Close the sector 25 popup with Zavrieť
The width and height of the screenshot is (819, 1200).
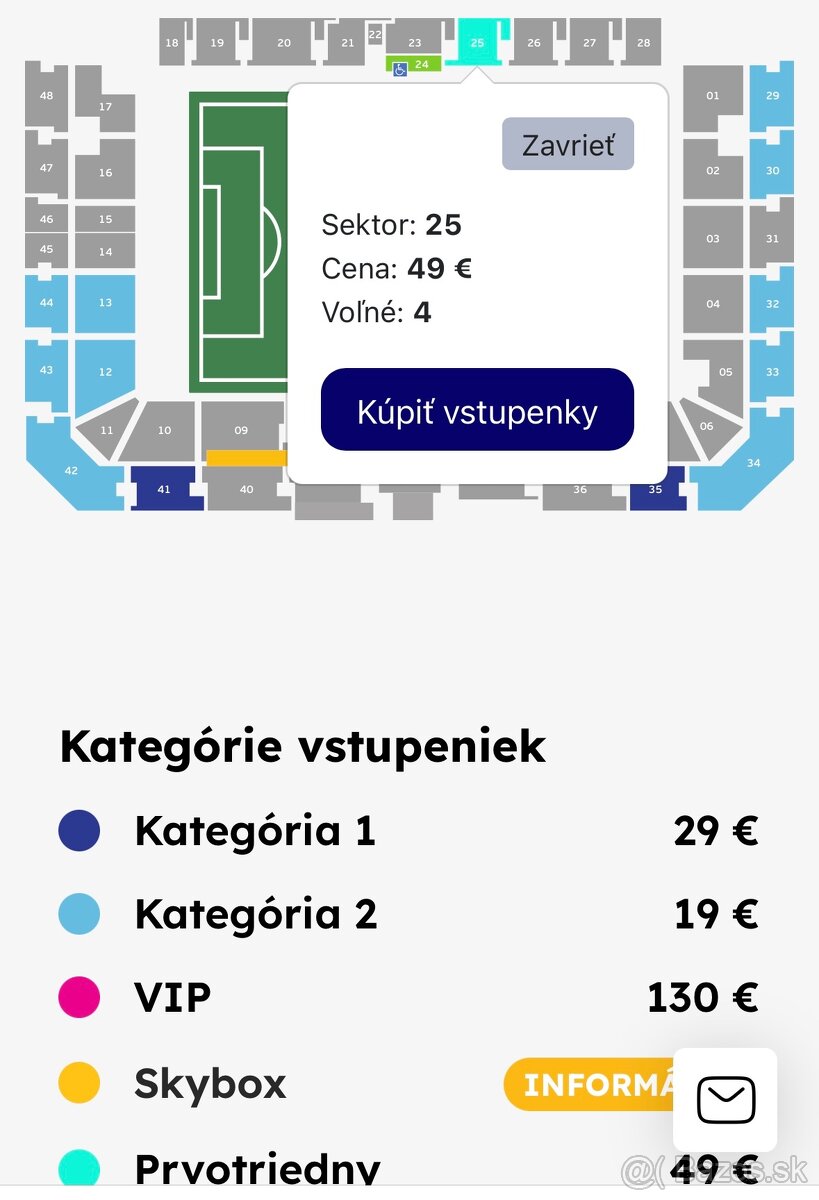[567, 144]
